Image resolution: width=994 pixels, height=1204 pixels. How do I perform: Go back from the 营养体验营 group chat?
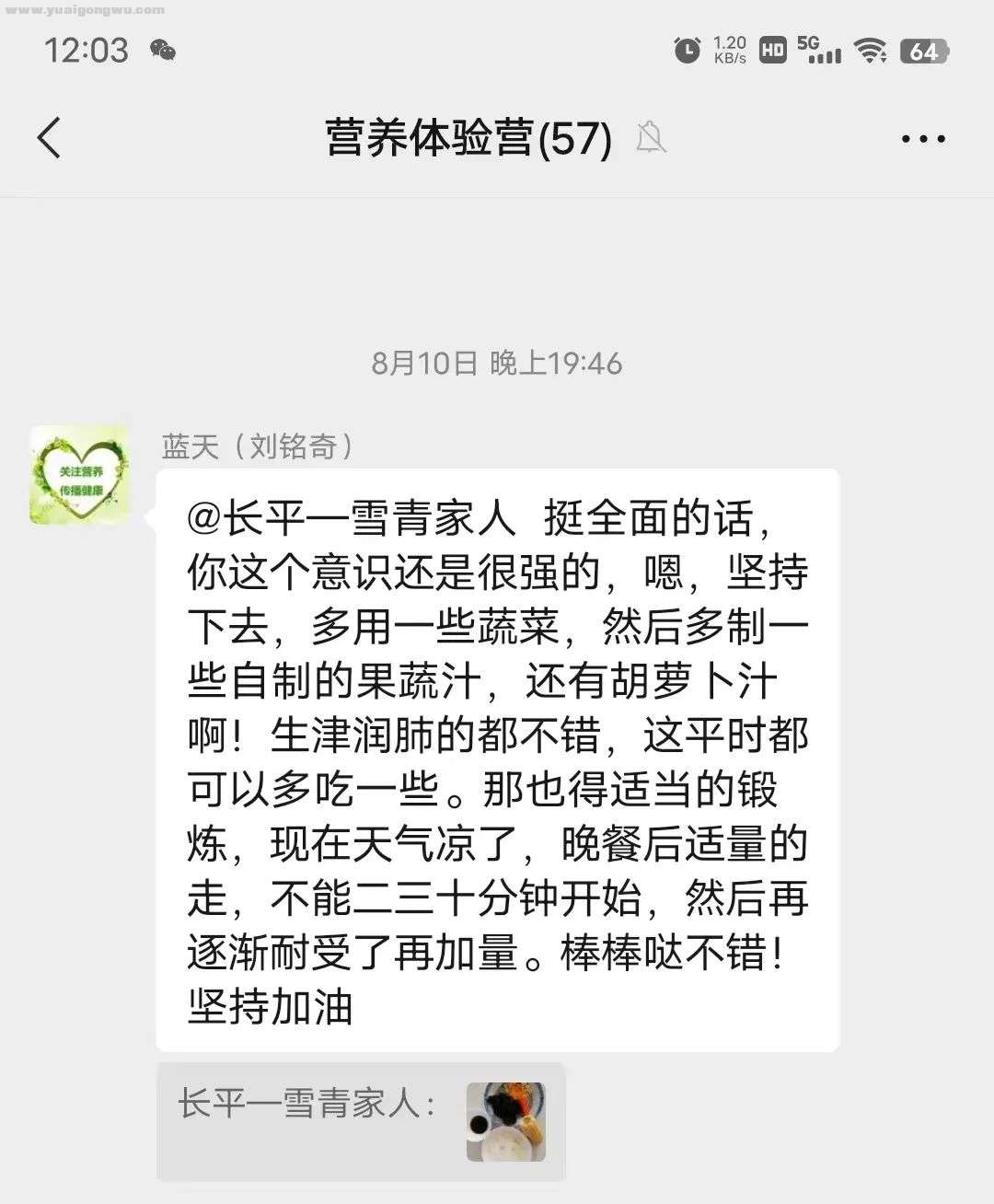pyautogui.click(x=50, y=139)
